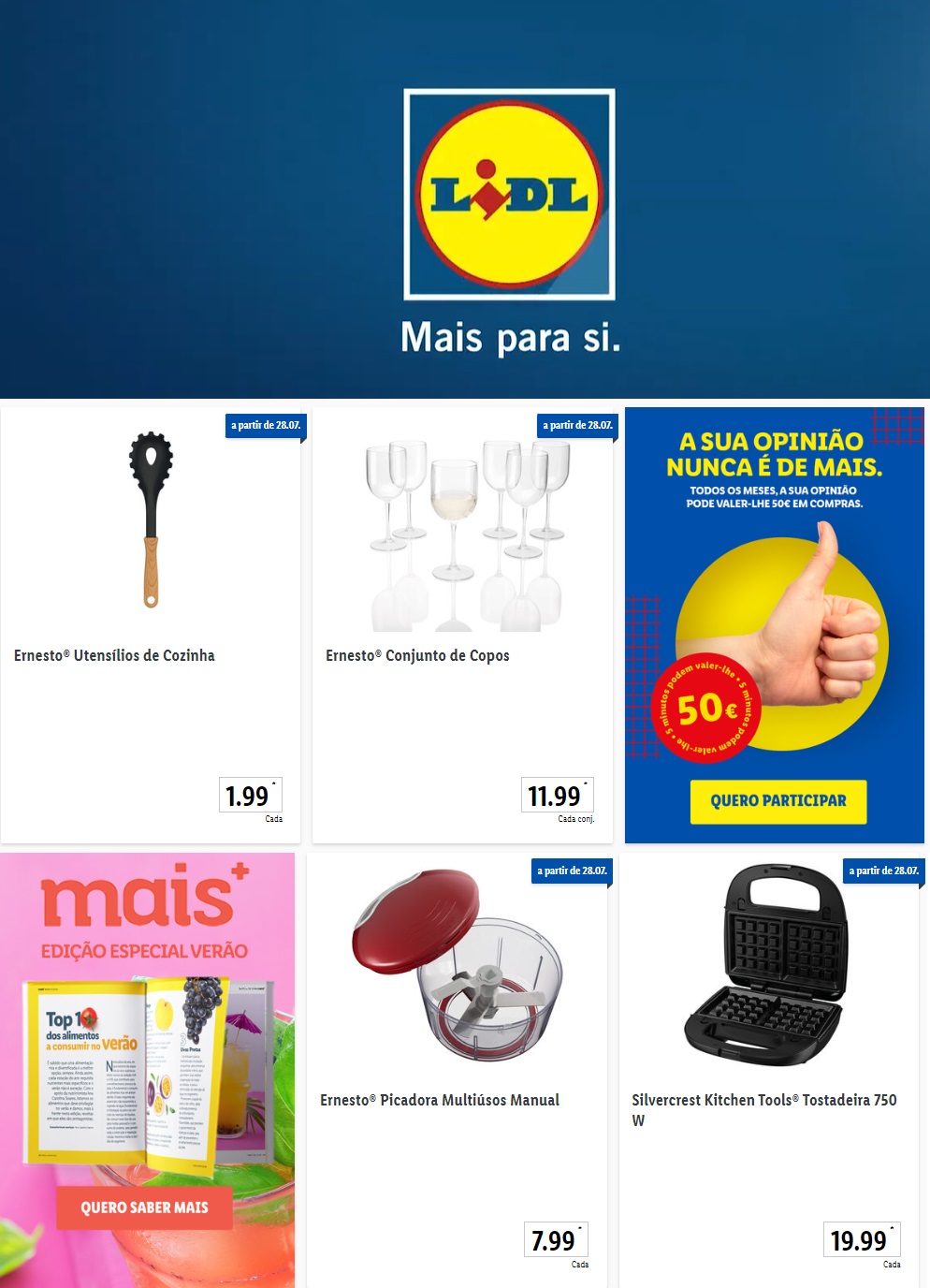Open Ernesto Utensílios de Cozinha product card

[150, 623]
